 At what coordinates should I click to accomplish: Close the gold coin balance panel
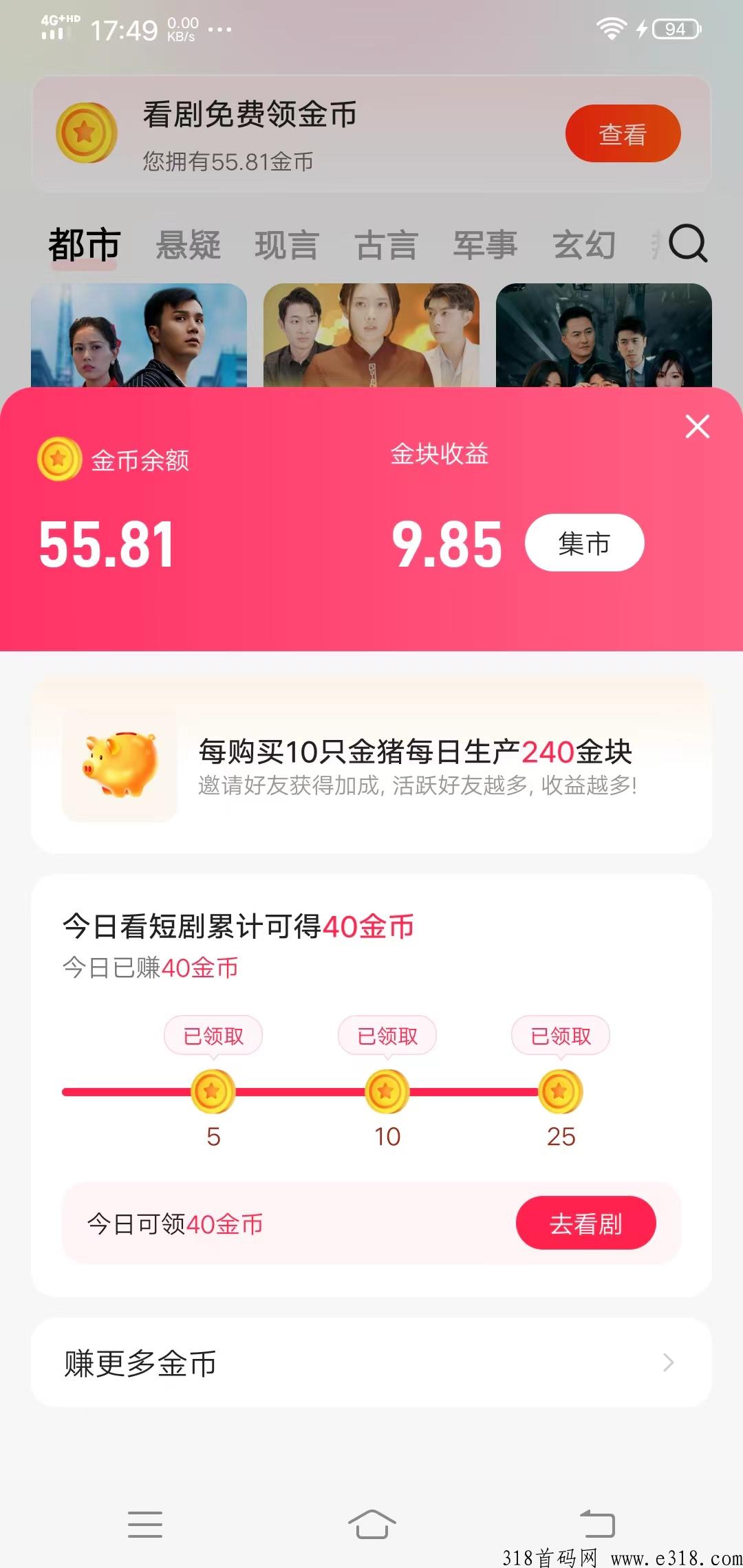click(x=697, y=427)
